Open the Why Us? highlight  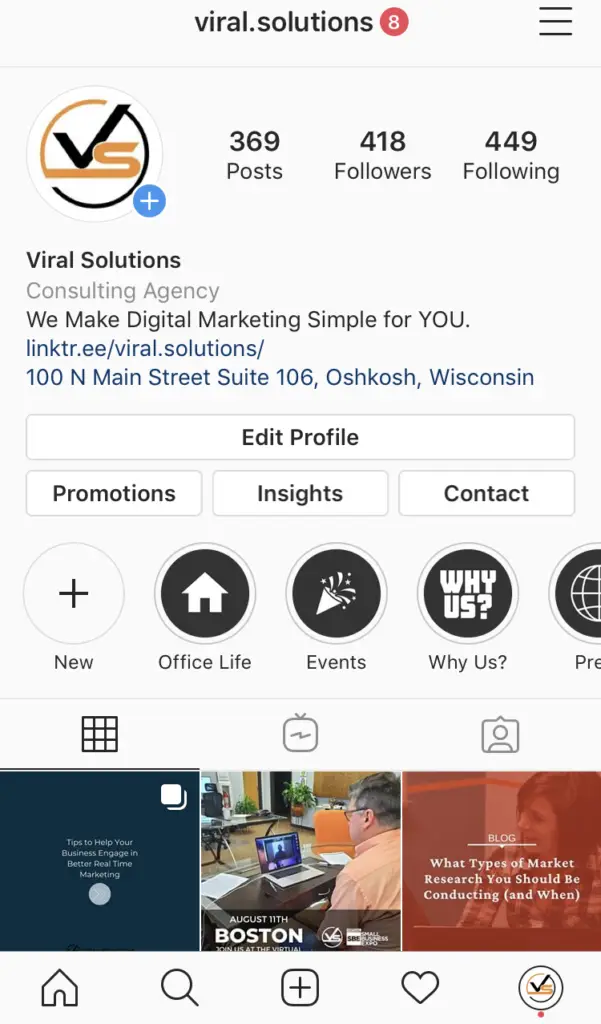point(467,594)
